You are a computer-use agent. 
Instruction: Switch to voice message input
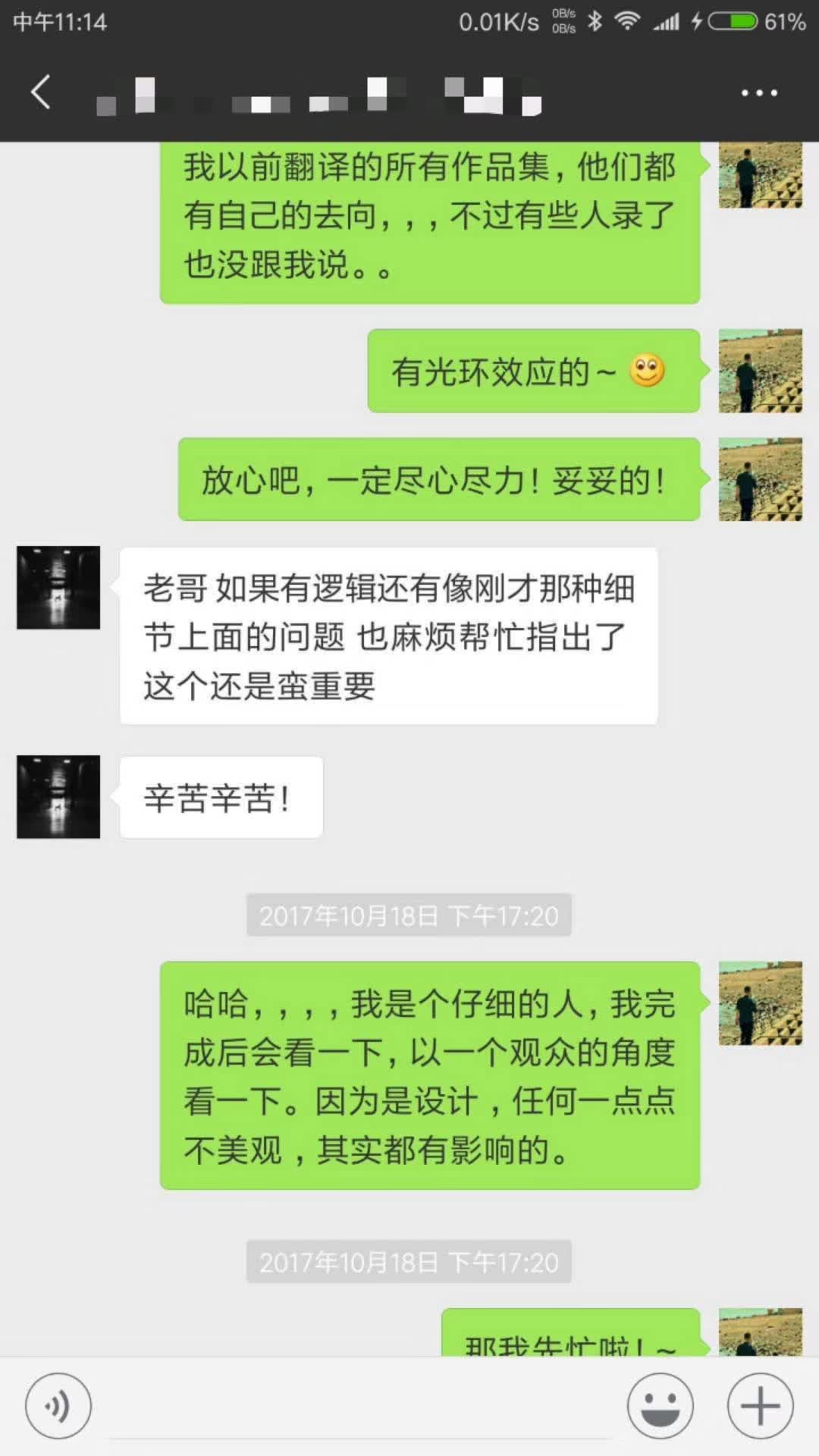(x=58, y=1406)
